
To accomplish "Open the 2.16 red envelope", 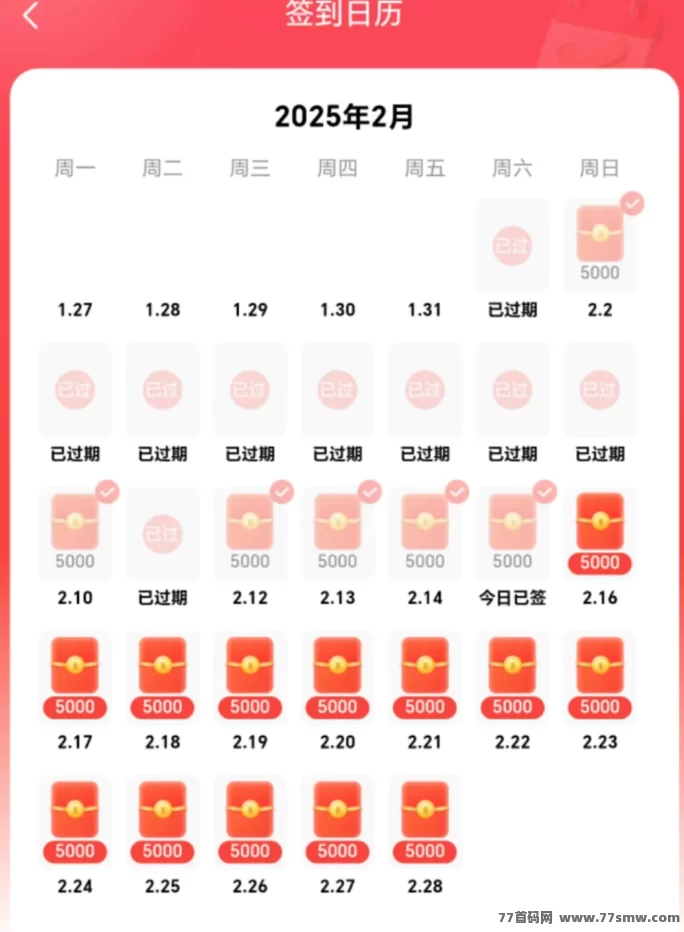I will [x=600, y=532].
